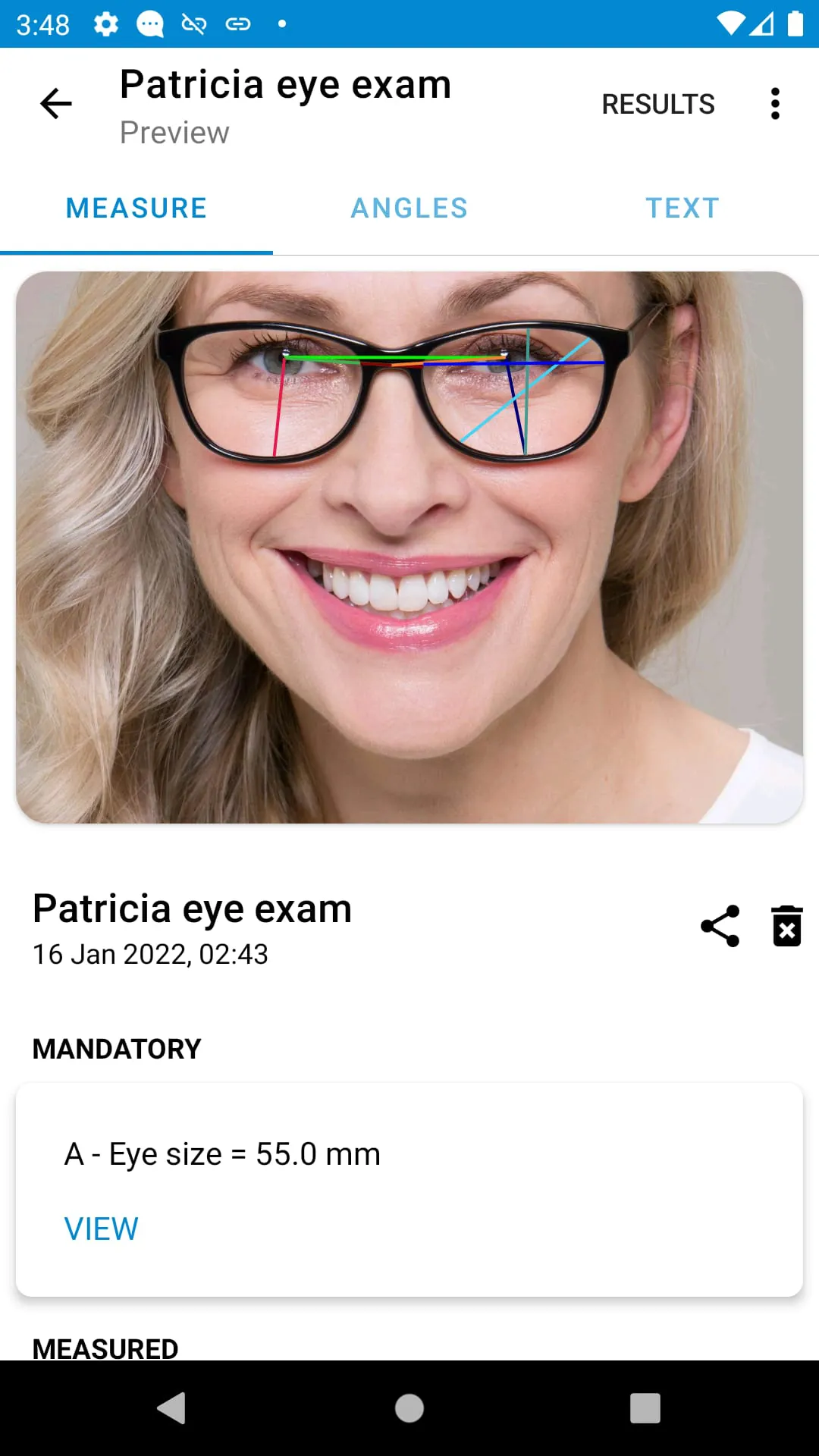Tap the link notification icon

(x=237, y=24)
